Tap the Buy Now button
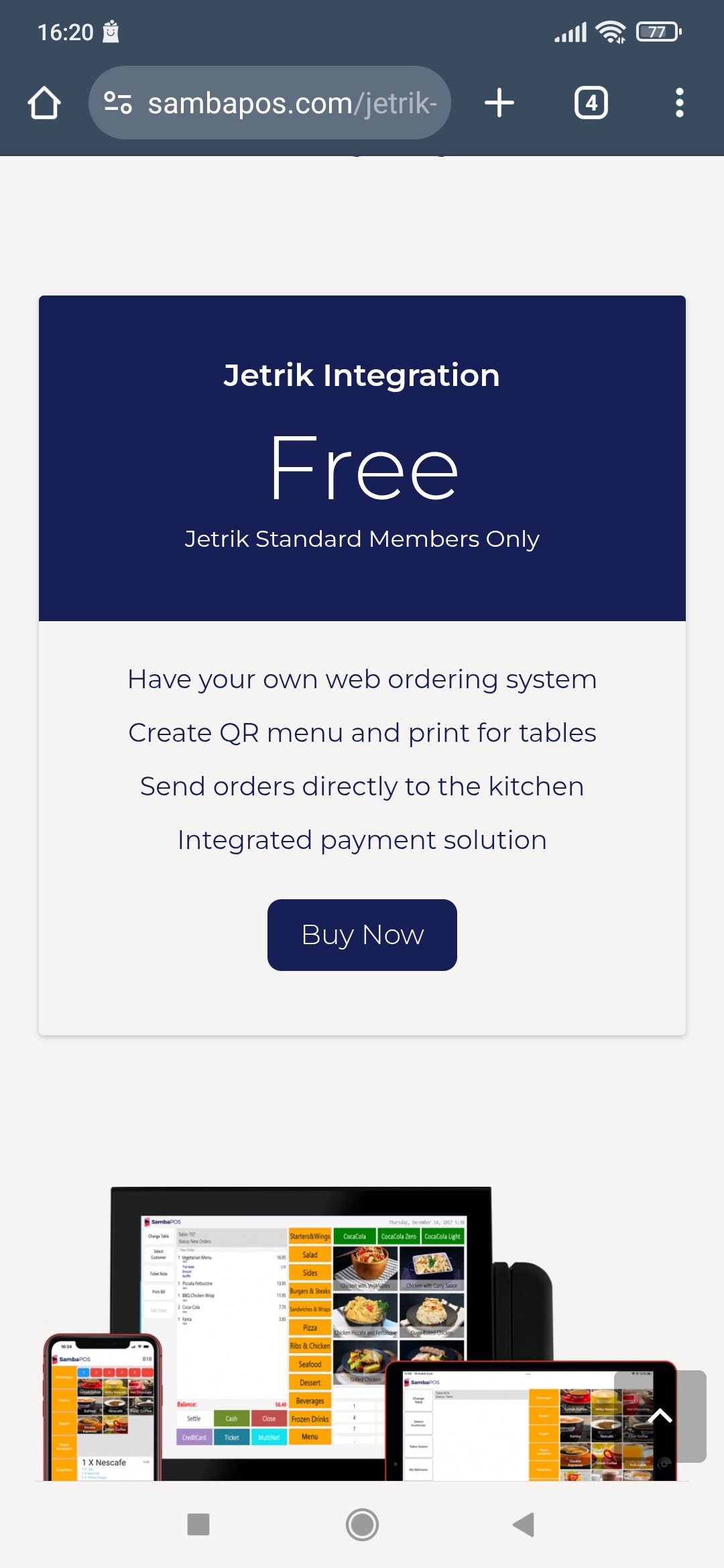The width and height of the screenshot is (724, 1568). (x=362, y=935)
